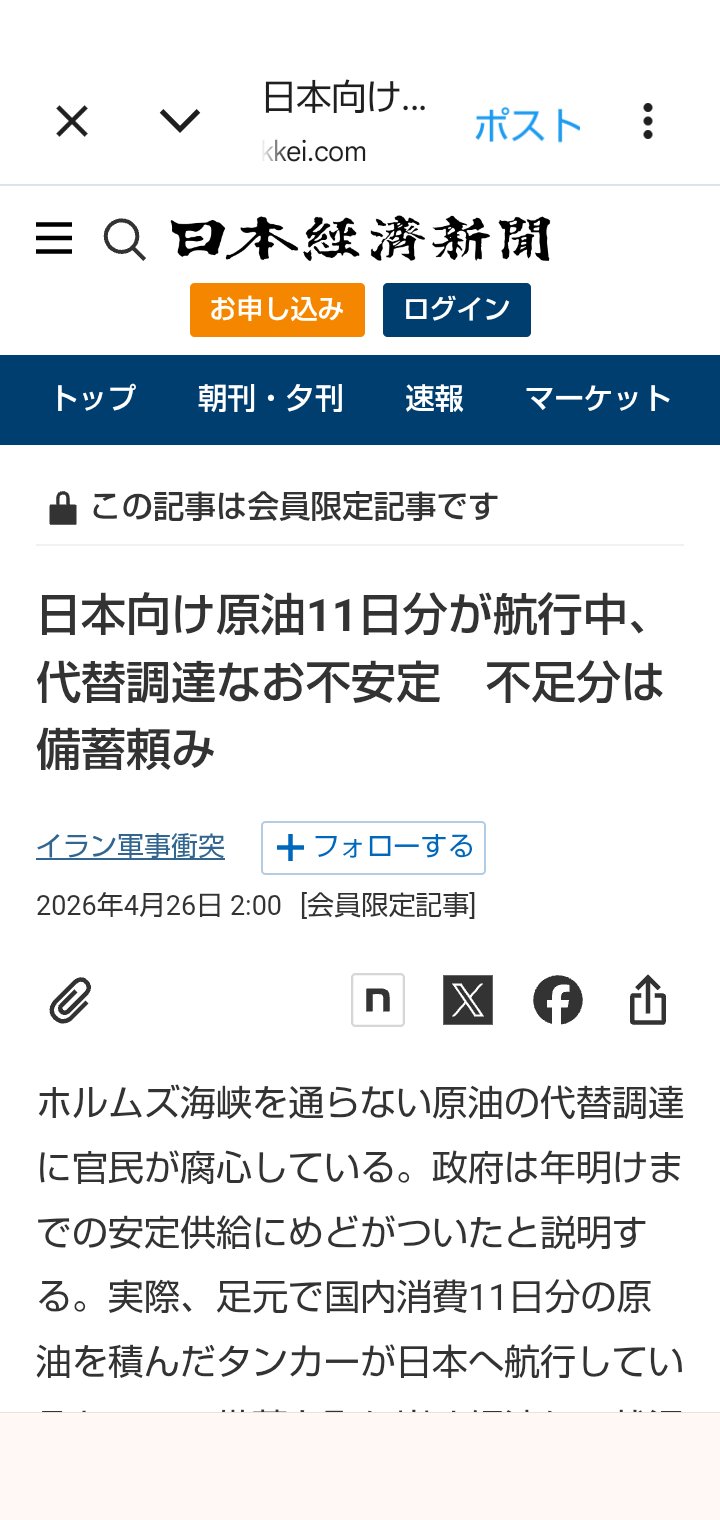This screenshot has width=720, height=1520.
Task: Tap the ポスト button
Action: [x=528, y=125]
